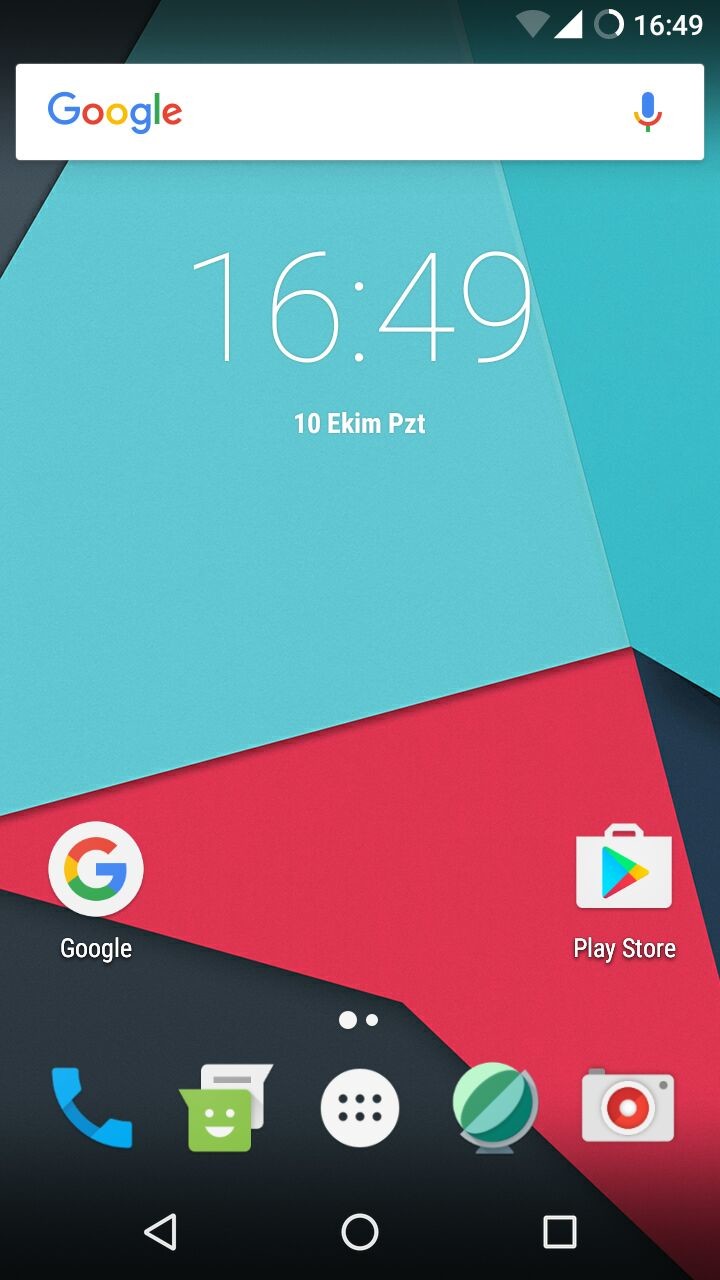Go to the second home screen page dot

click(x=372, y=1020)
